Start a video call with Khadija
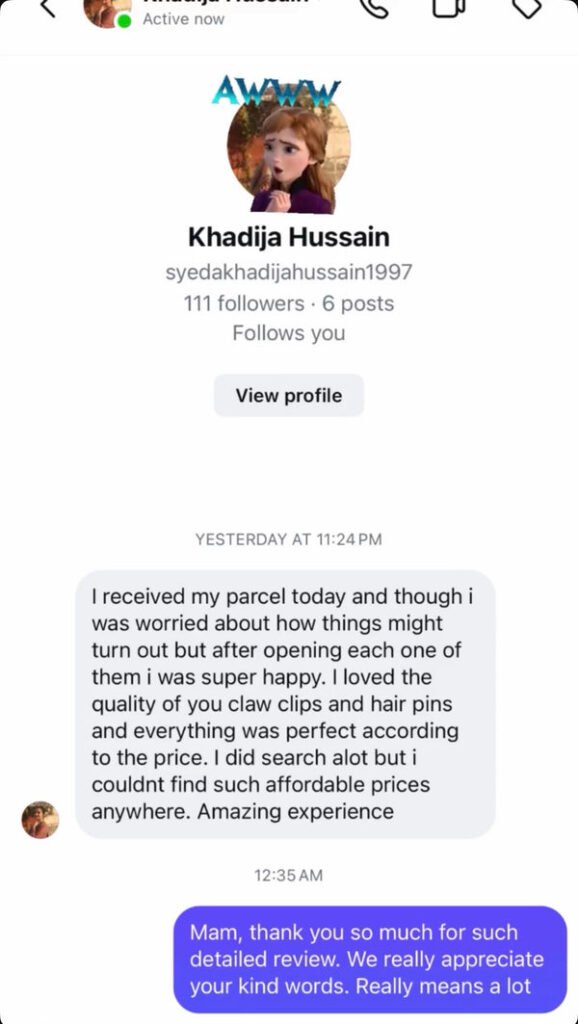 coord(449,7)
